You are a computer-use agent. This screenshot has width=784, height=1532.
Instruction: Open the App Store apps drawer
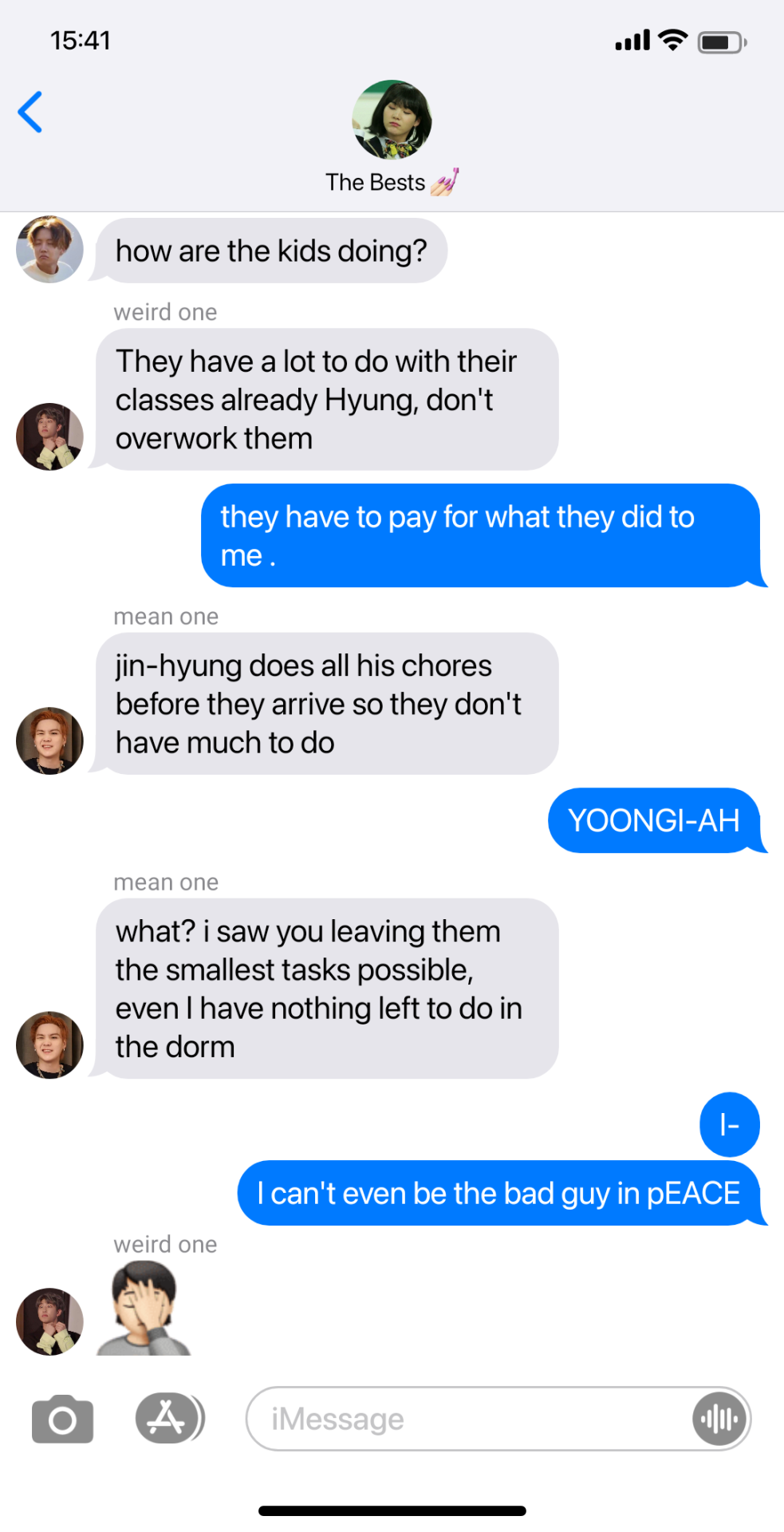pos(167,1418)
